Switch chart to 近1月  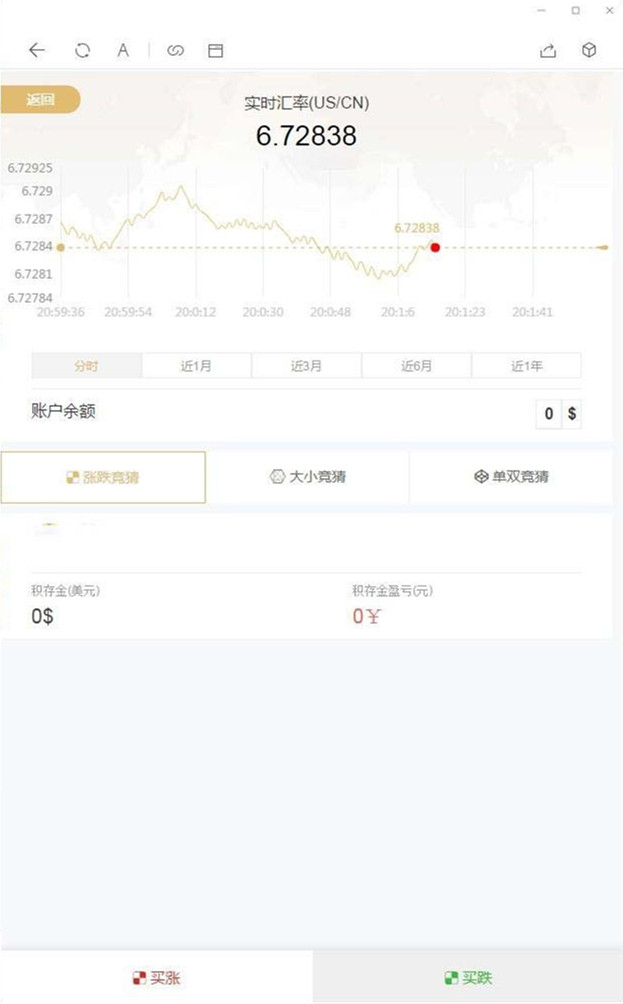coord(196,366)
